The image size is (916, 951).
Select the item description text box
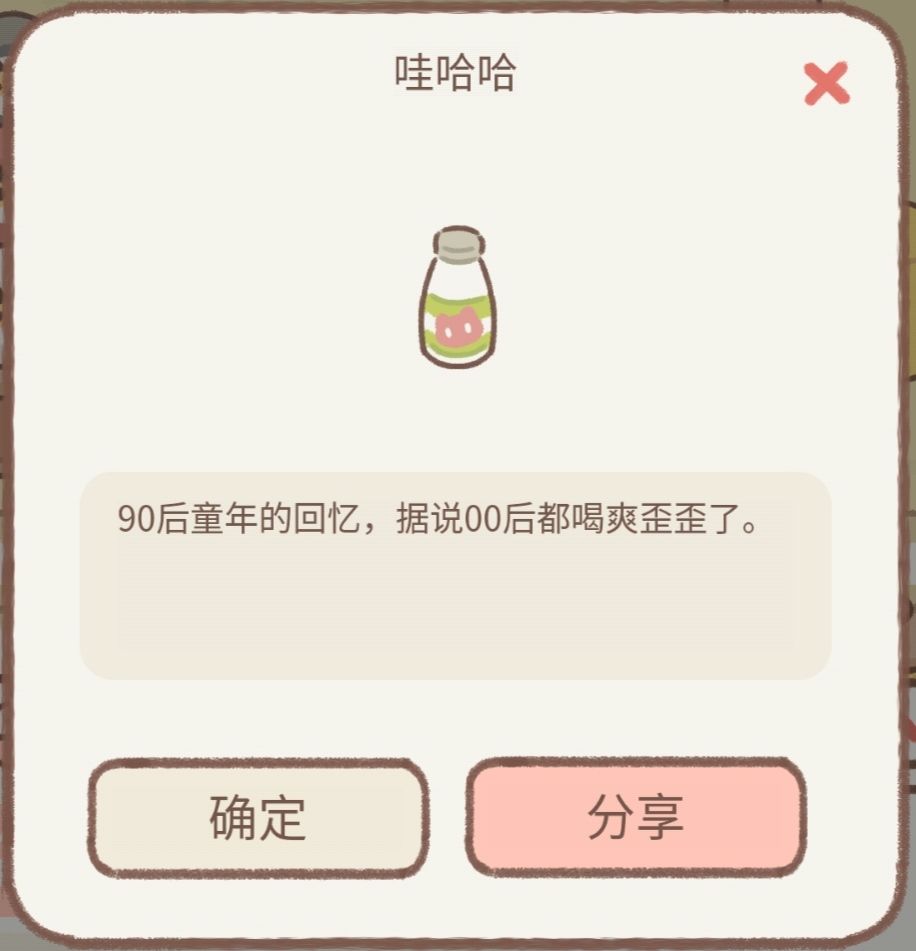click(x=456, y=570)
